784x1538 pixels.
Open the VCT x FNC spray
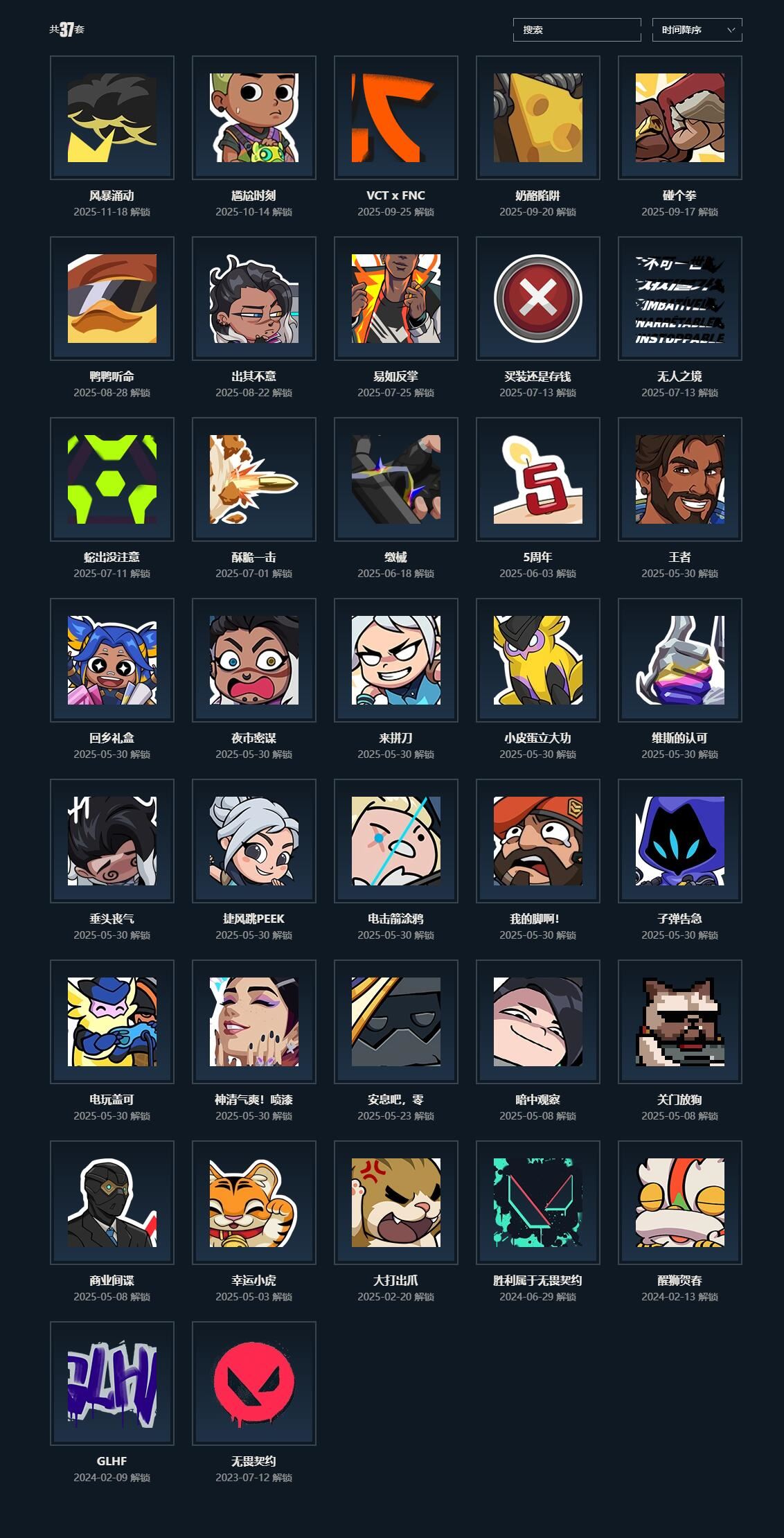pos(396,118)
